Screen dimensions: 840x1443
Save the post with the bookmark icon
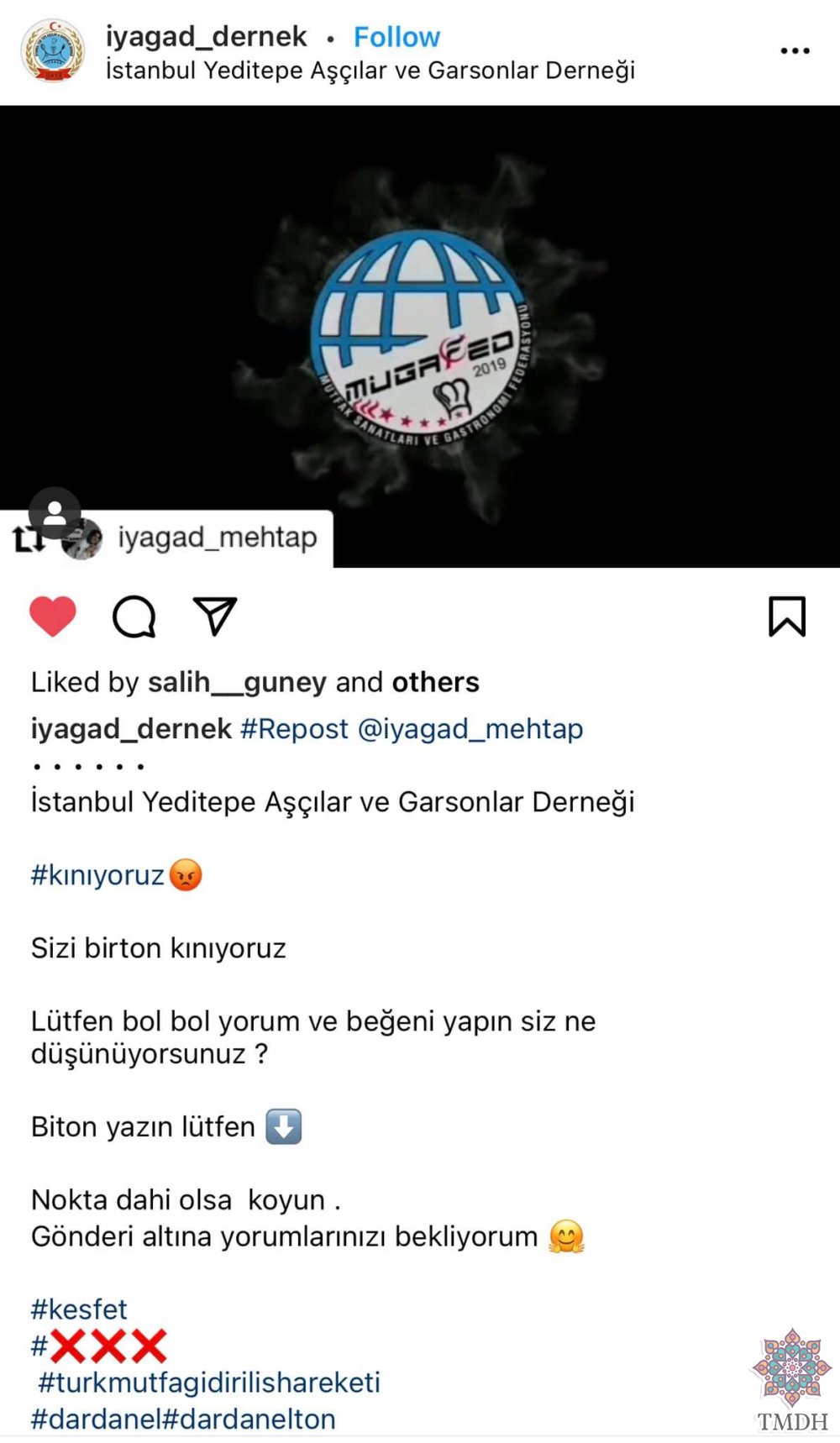tap(787, 617)
